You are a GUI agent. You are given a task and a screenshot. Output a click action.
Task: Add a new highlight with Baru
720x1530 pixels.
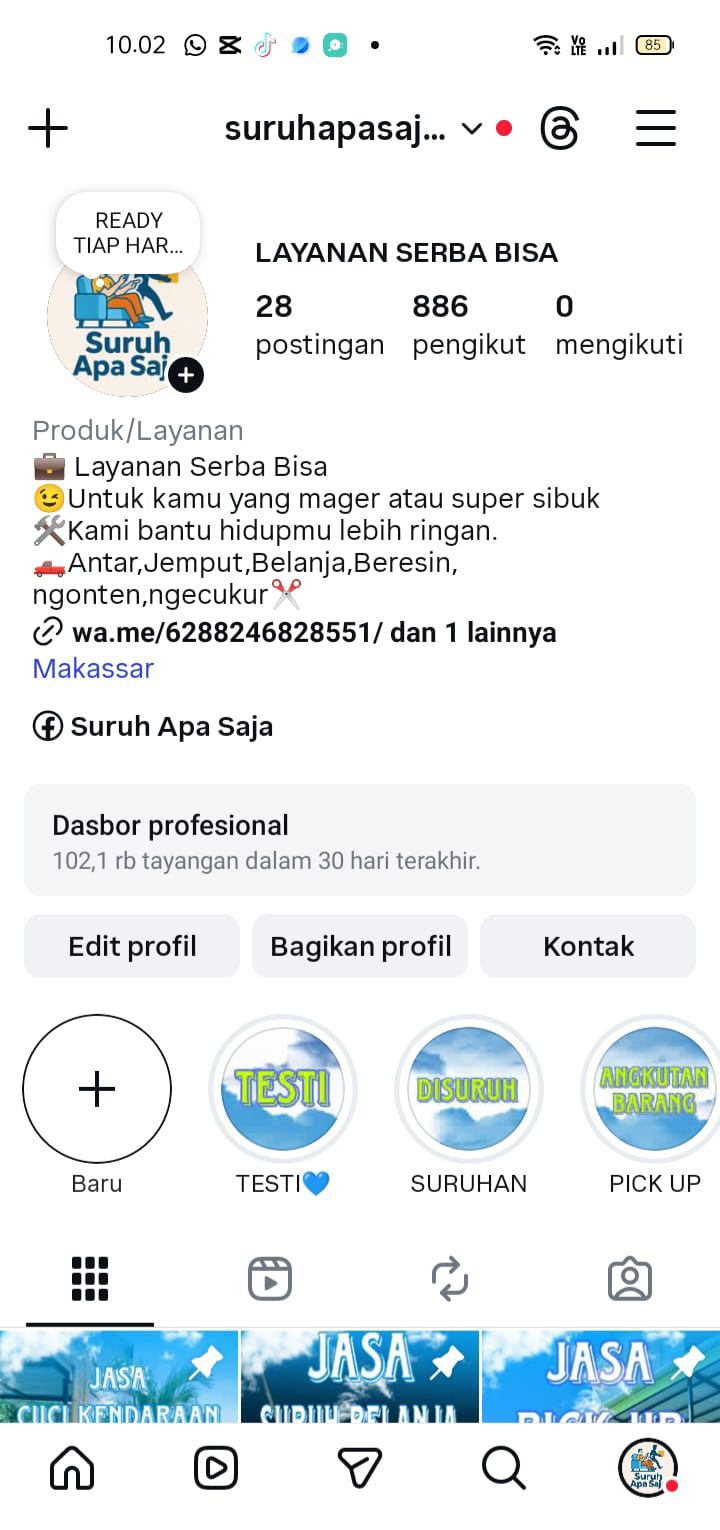(x=97, y=1089)
